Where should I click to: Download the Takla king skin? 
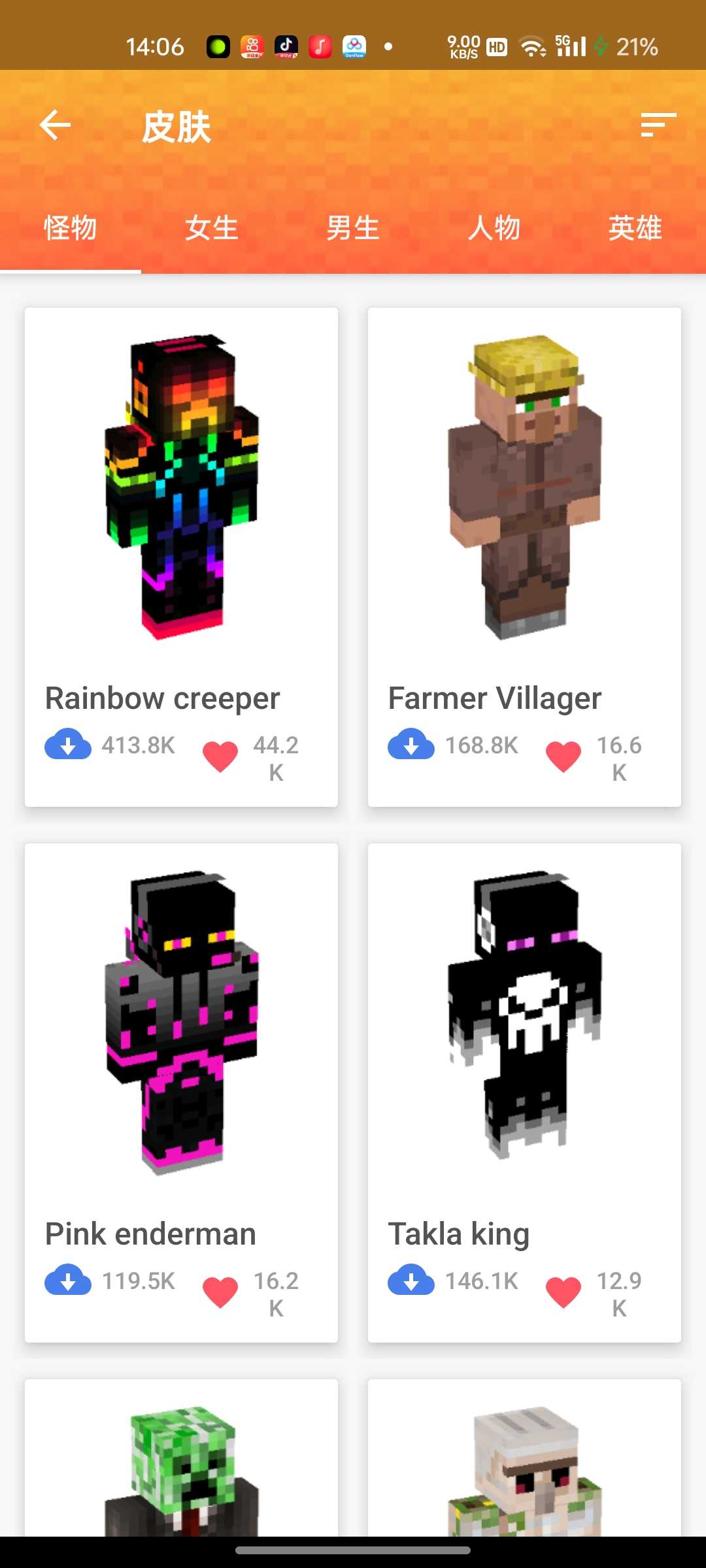(411, 1281)
